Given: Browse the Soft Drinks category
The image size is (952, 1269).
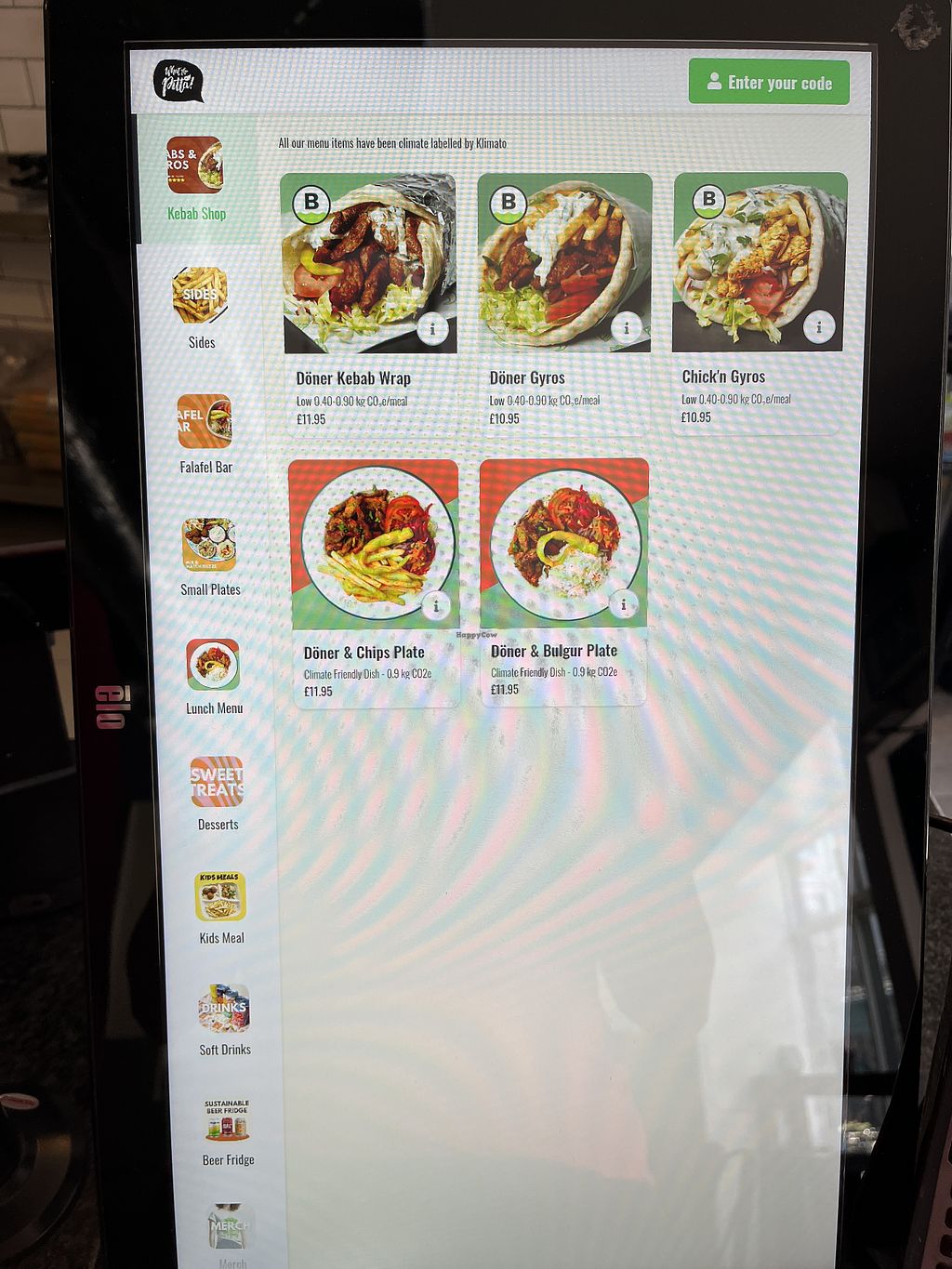Looking at the screenshot, I should (224, 1019).
